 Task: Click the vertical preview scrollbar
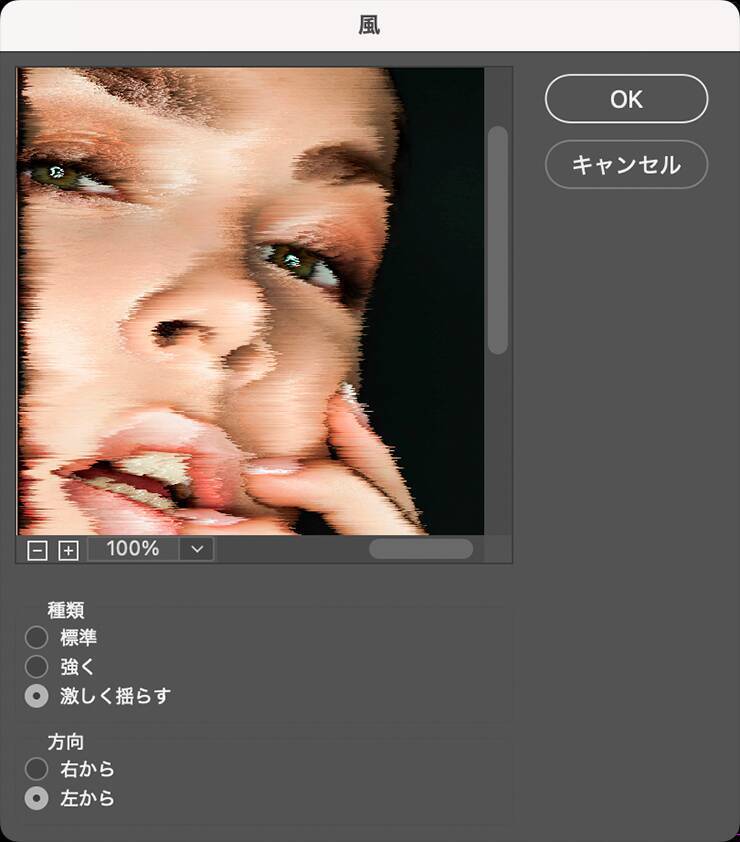pos(497,240)
